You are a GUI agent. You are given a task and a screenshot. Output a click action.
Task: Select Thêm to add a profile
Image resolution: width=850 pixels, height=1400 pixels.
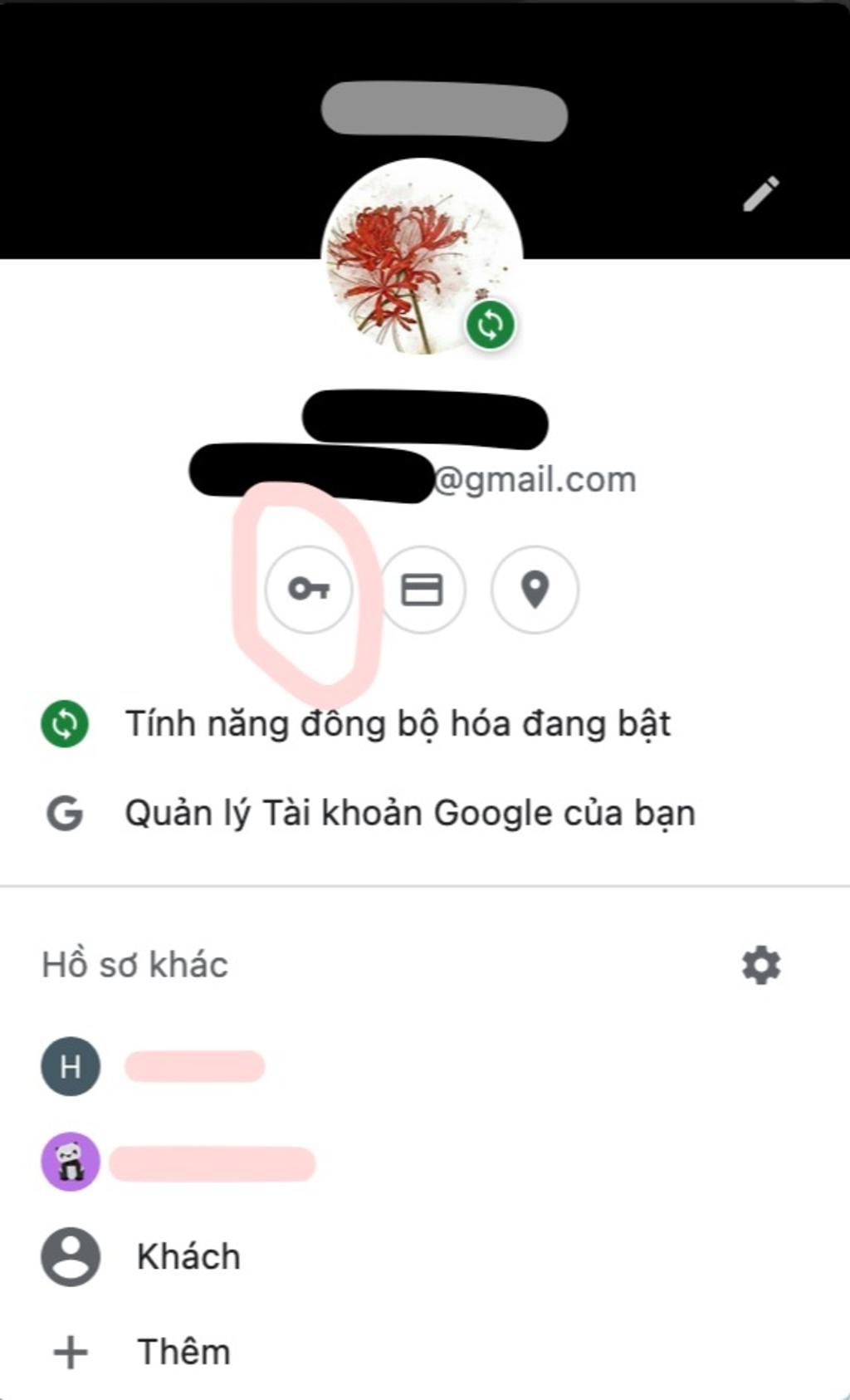pyautogui.click(x=183, y=1352)
